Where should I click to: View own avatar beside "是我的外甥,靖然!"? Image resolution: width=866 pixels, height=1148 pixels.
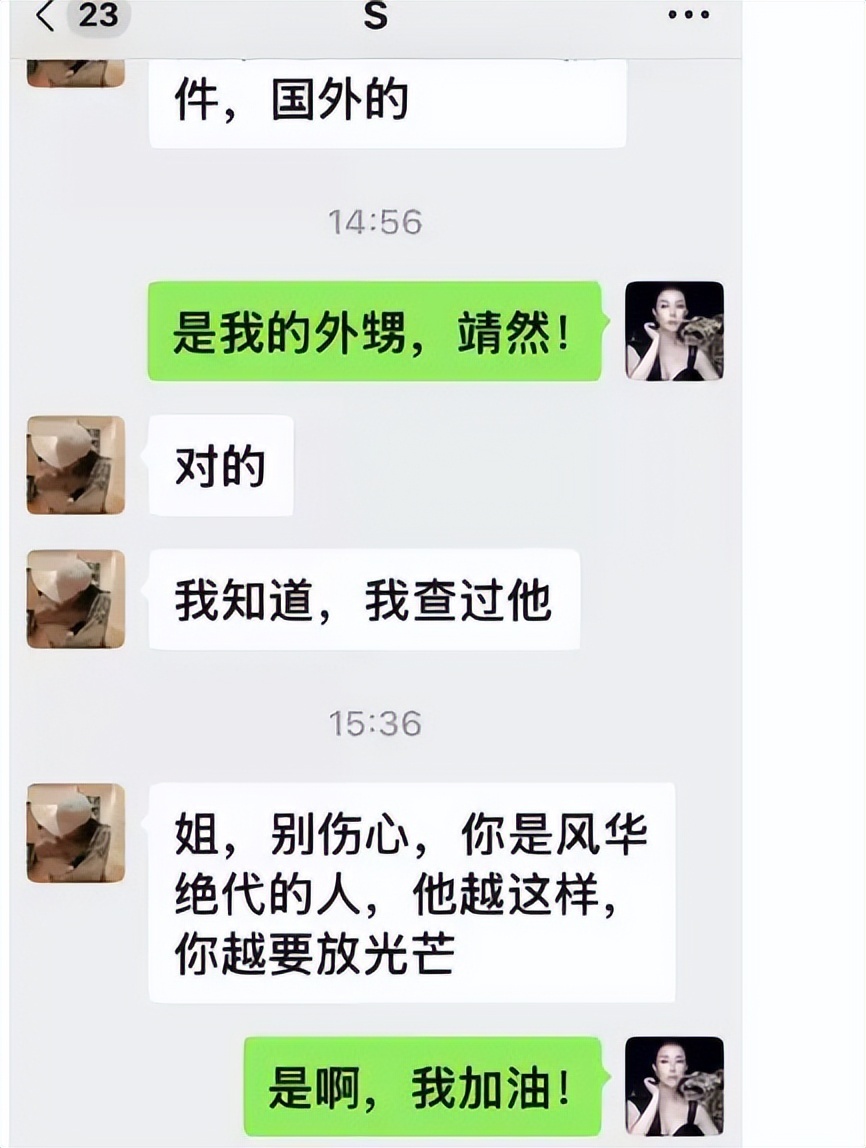[674, 331]
